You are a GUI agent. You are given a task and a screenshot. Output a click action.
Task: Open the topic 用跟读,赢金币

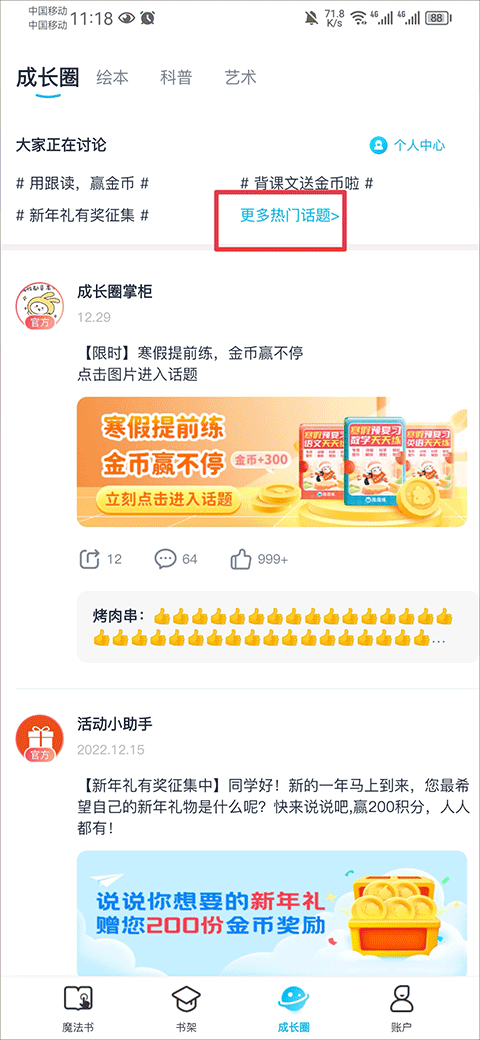82,184
